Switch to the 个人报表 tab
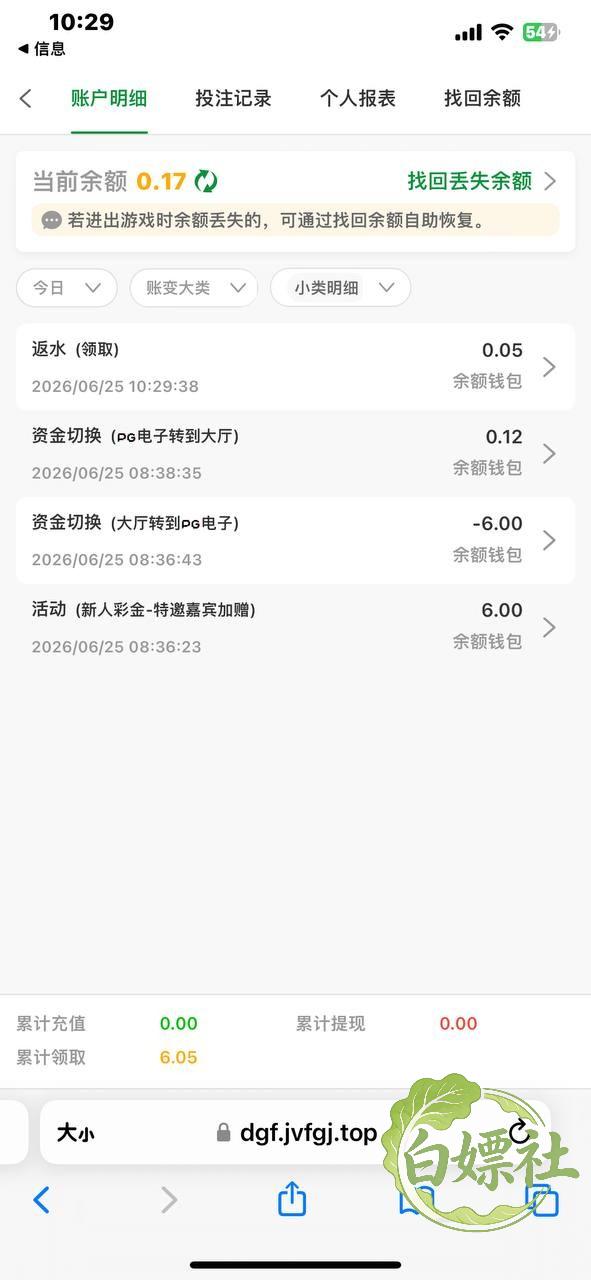The width and height of the screenshot is (591, 1280). (358, 98)
